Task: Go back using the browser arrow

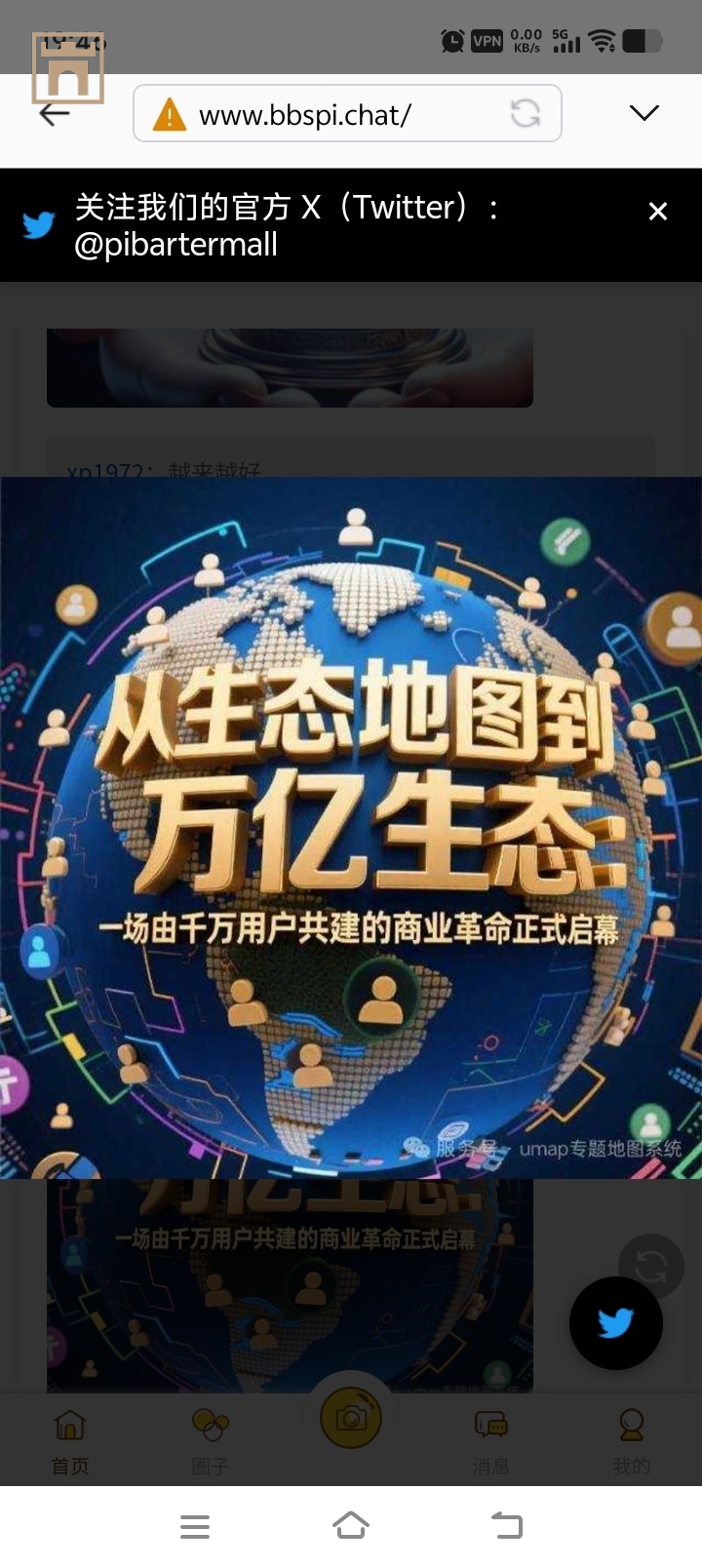Action: (55, 114)
